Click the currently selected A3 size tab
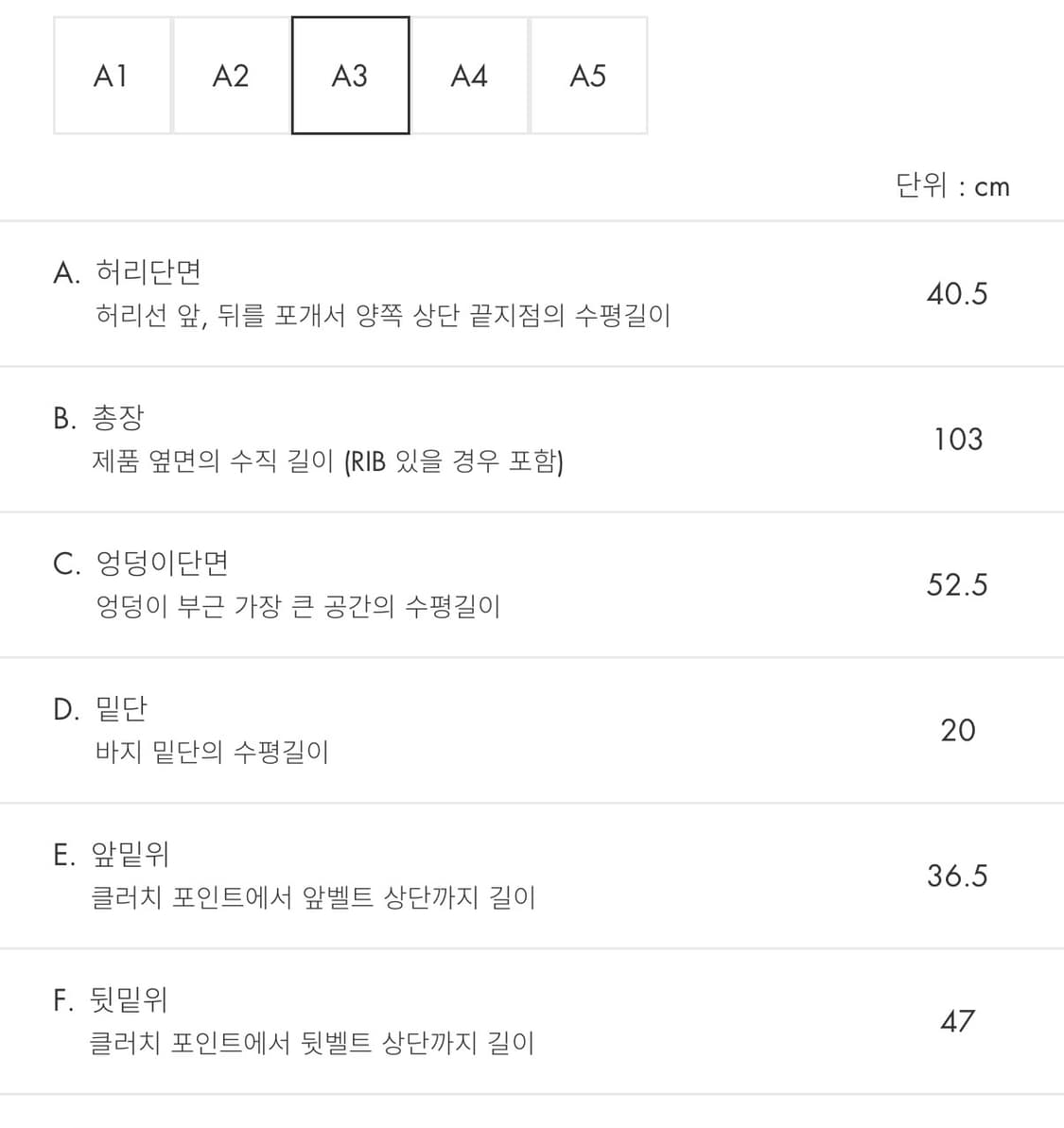The height and width of the screenshot is (1128, 1064). 350,76
